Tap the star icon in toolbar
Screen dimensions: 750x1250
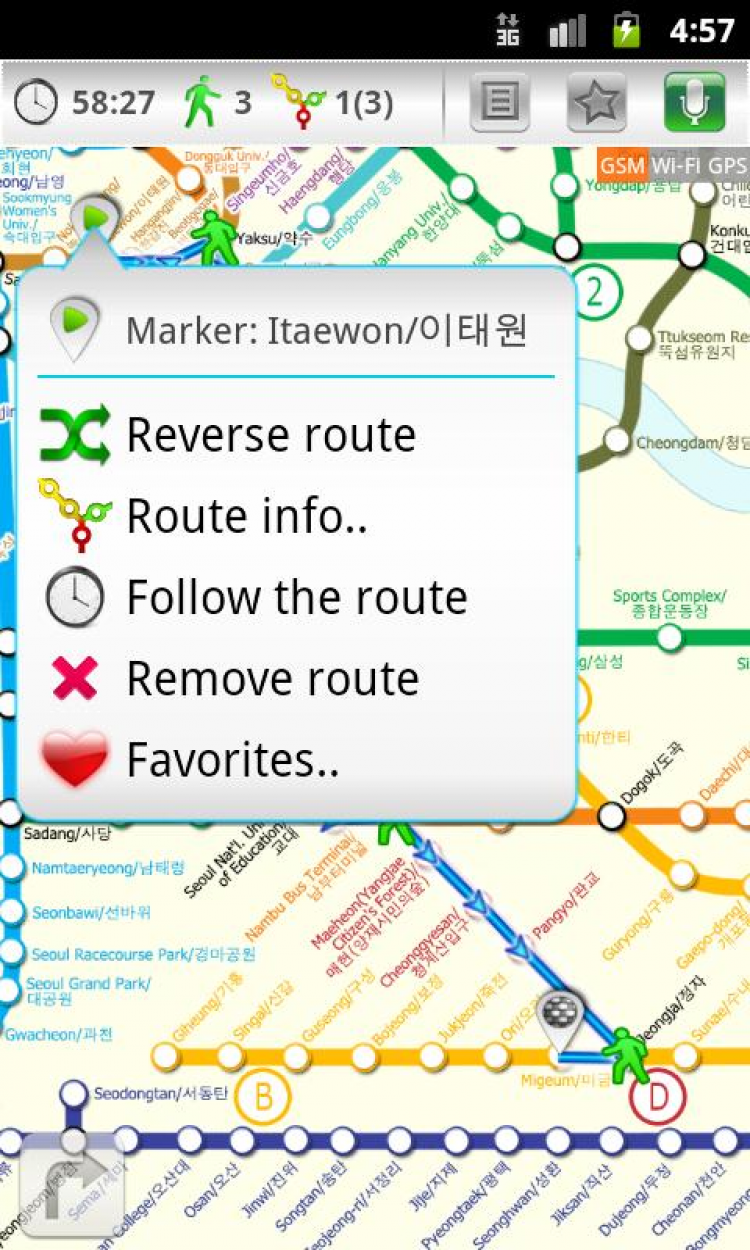597,102
